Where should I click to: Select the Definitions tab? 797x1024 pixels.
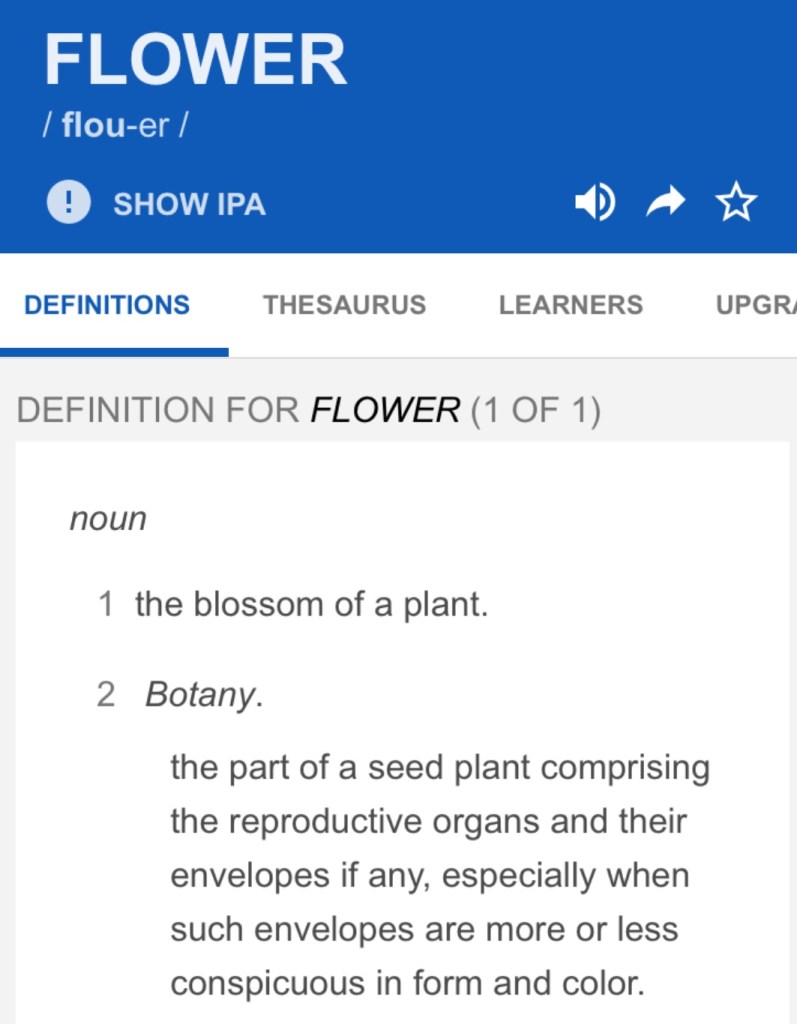click(x=107, y=305)
